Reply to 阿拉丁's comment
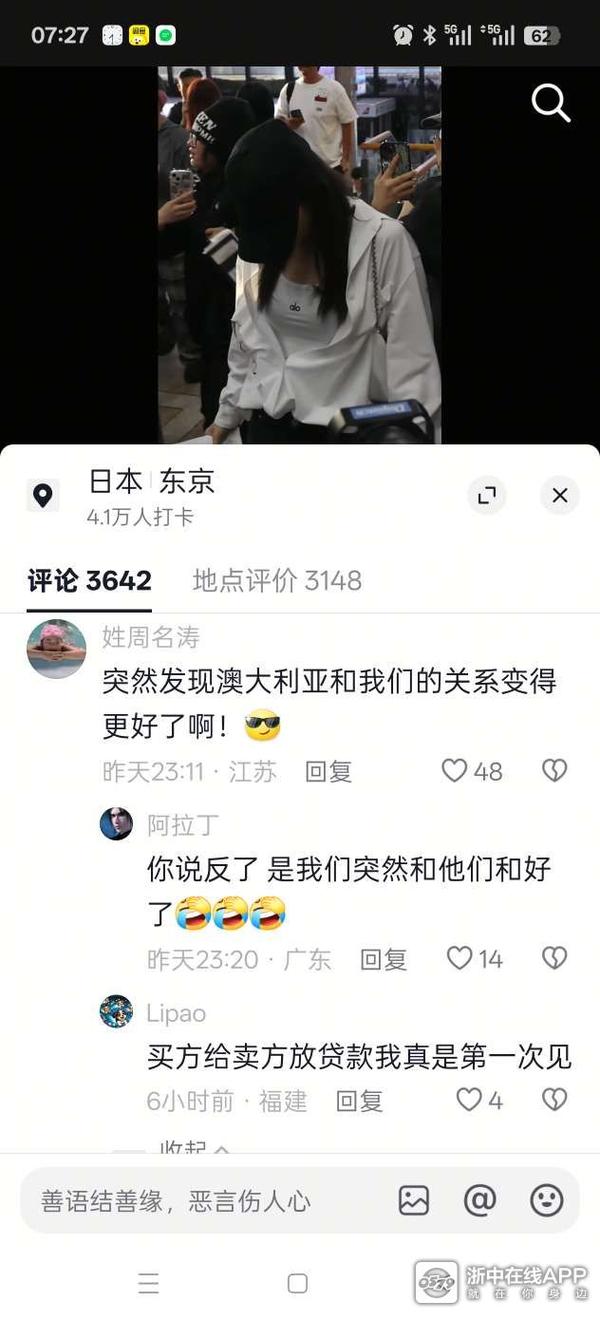Screen dimensions: 600x1320 [x=384, y=959]
